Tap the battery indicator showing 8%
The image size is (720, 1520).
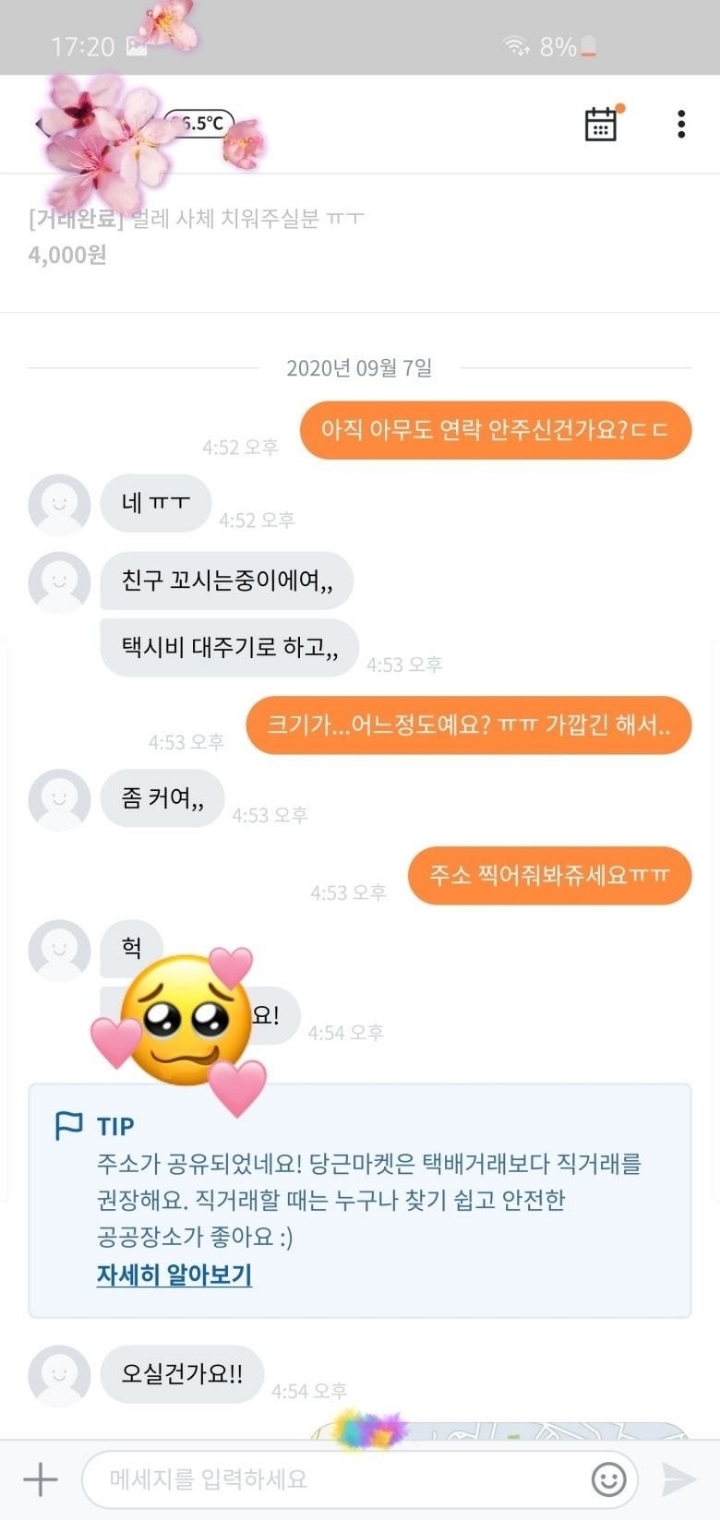[x=570, y=46]
